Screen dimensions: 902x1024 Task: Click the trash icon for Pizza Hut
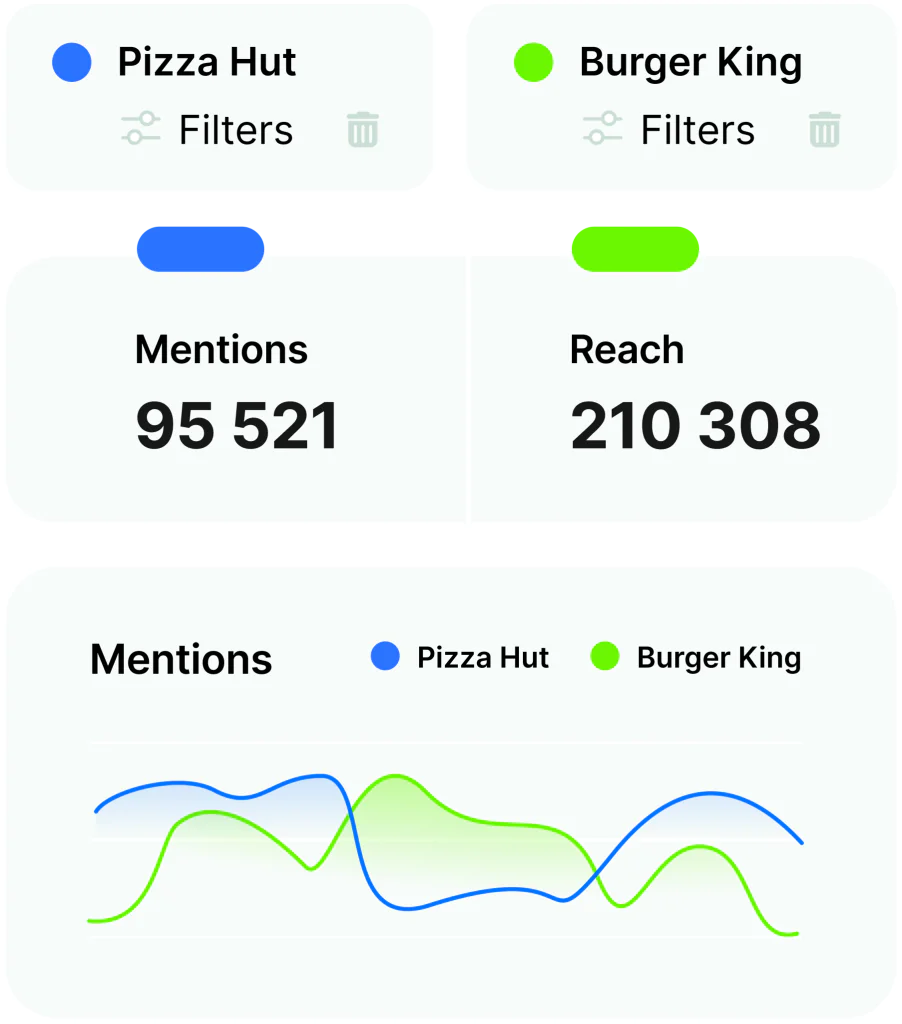(x=362, y=129)
